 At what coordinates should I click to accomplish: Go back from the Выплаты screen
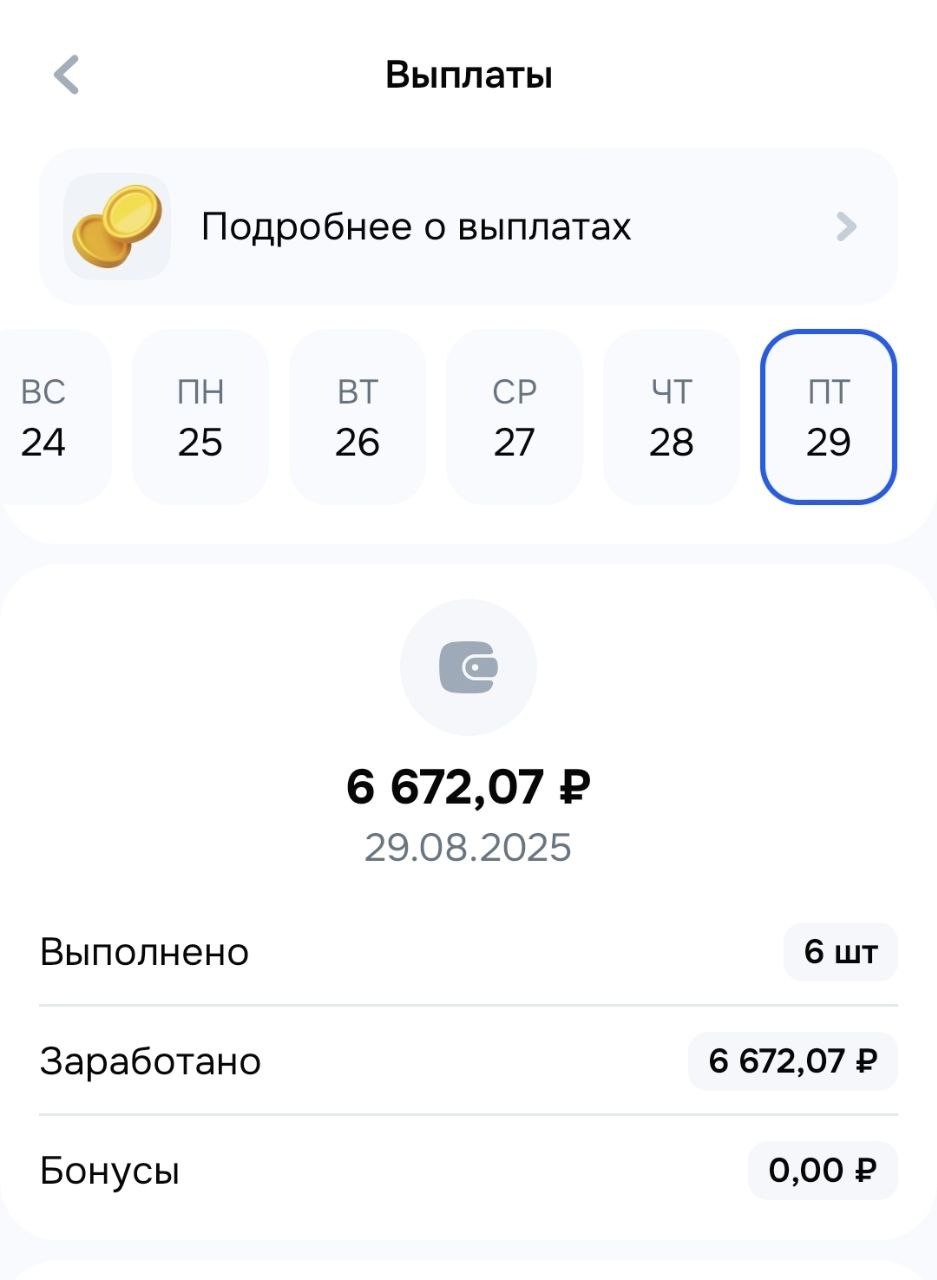[x=66, y=75]
